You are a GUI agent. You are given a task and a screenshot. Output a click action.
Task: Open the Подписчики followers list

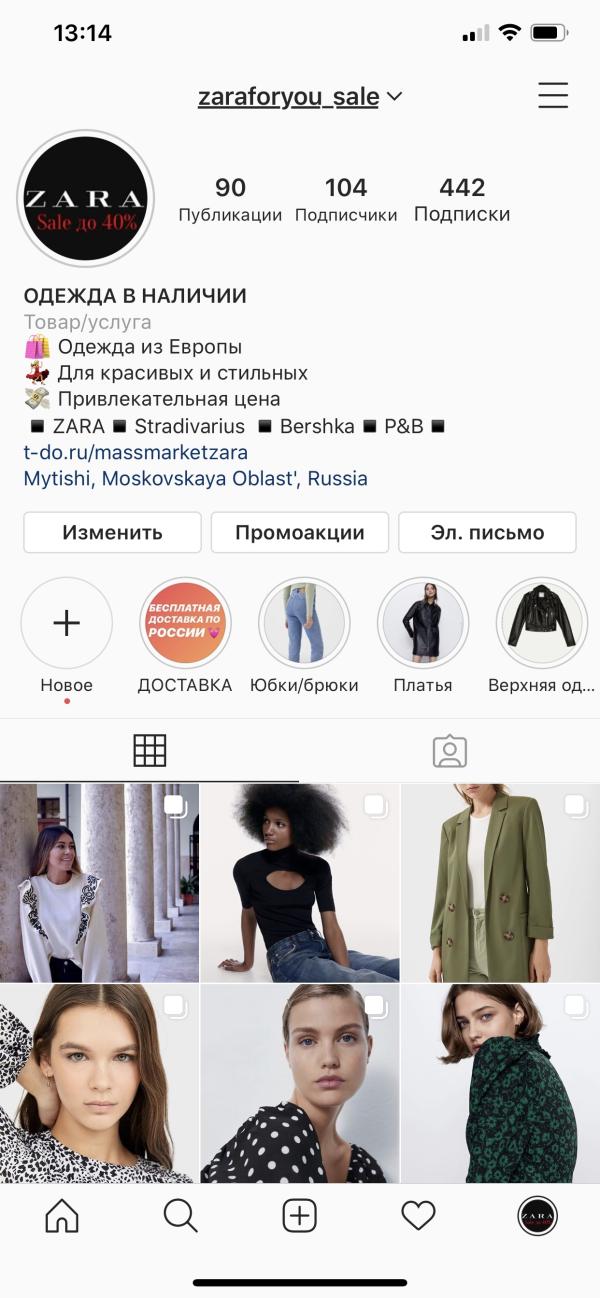pos(346,200)
